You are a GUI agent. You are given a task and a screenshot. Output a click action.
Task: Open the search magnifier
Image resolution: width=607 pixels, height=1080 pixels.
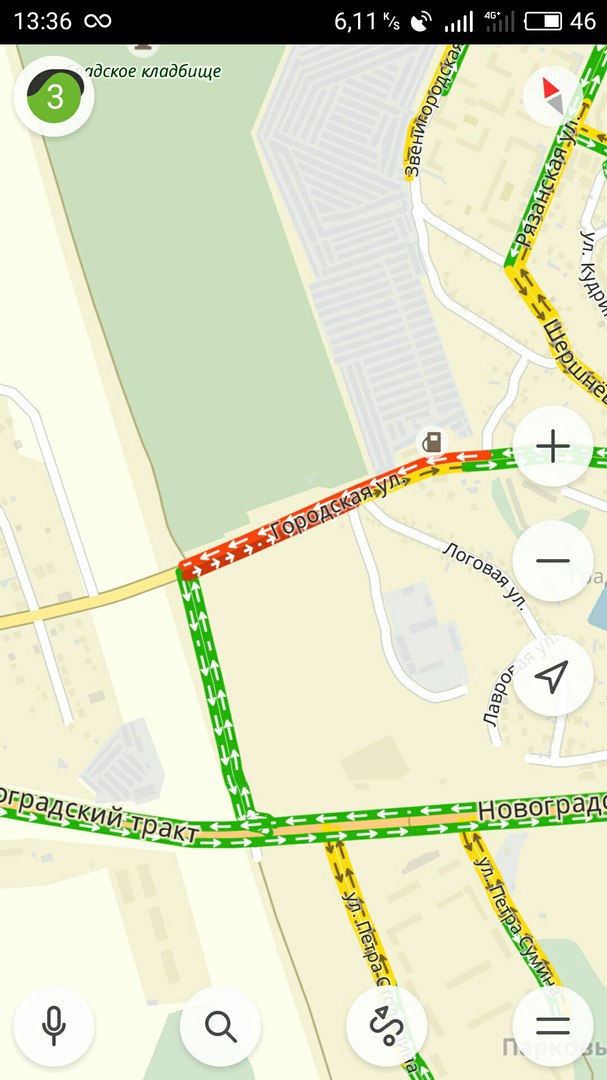coord(220,1026)
